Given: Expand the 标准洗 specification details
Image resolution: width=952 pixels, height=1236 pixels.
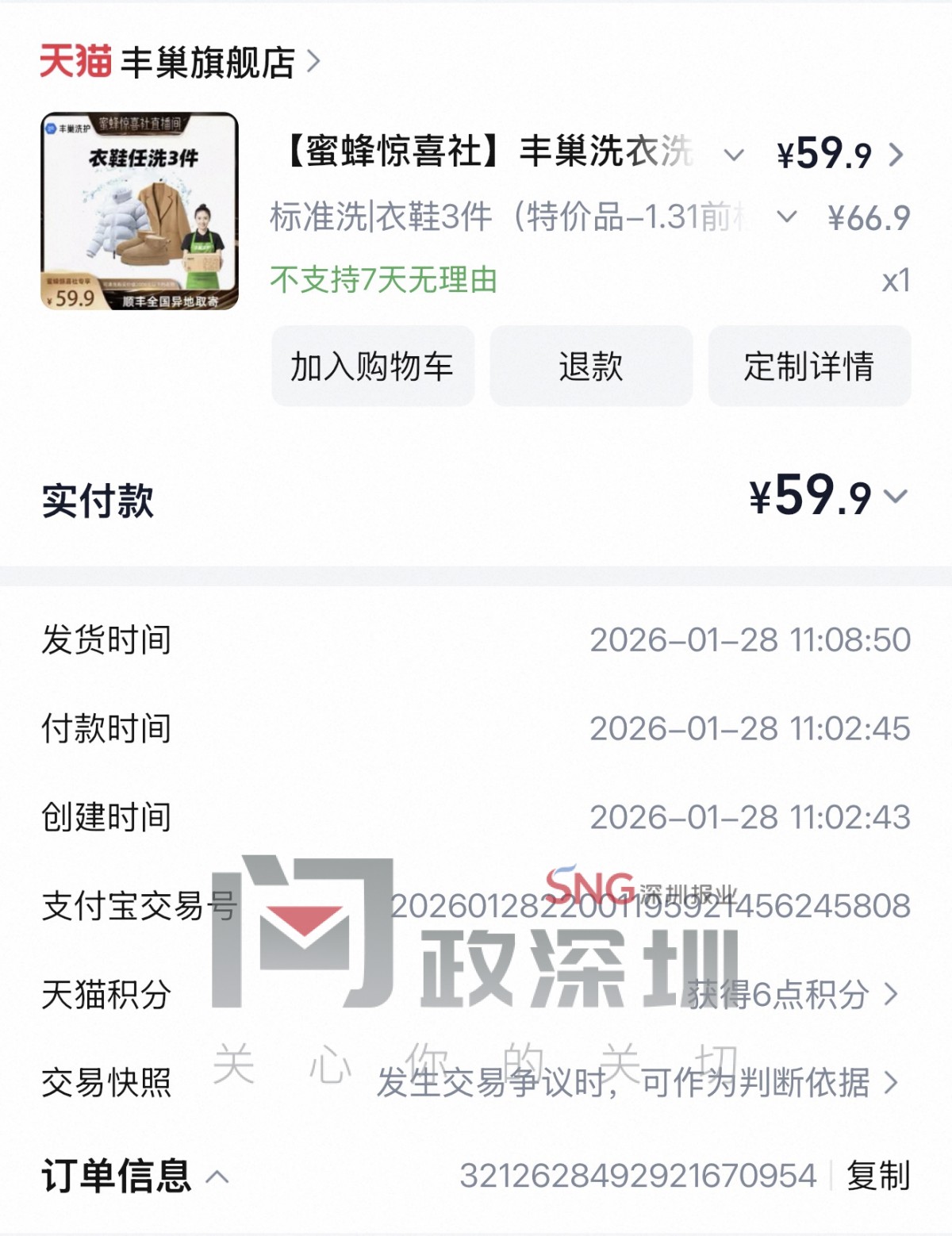Looking at the screenshot, I should pyautogui.click(x=786, y=217).
